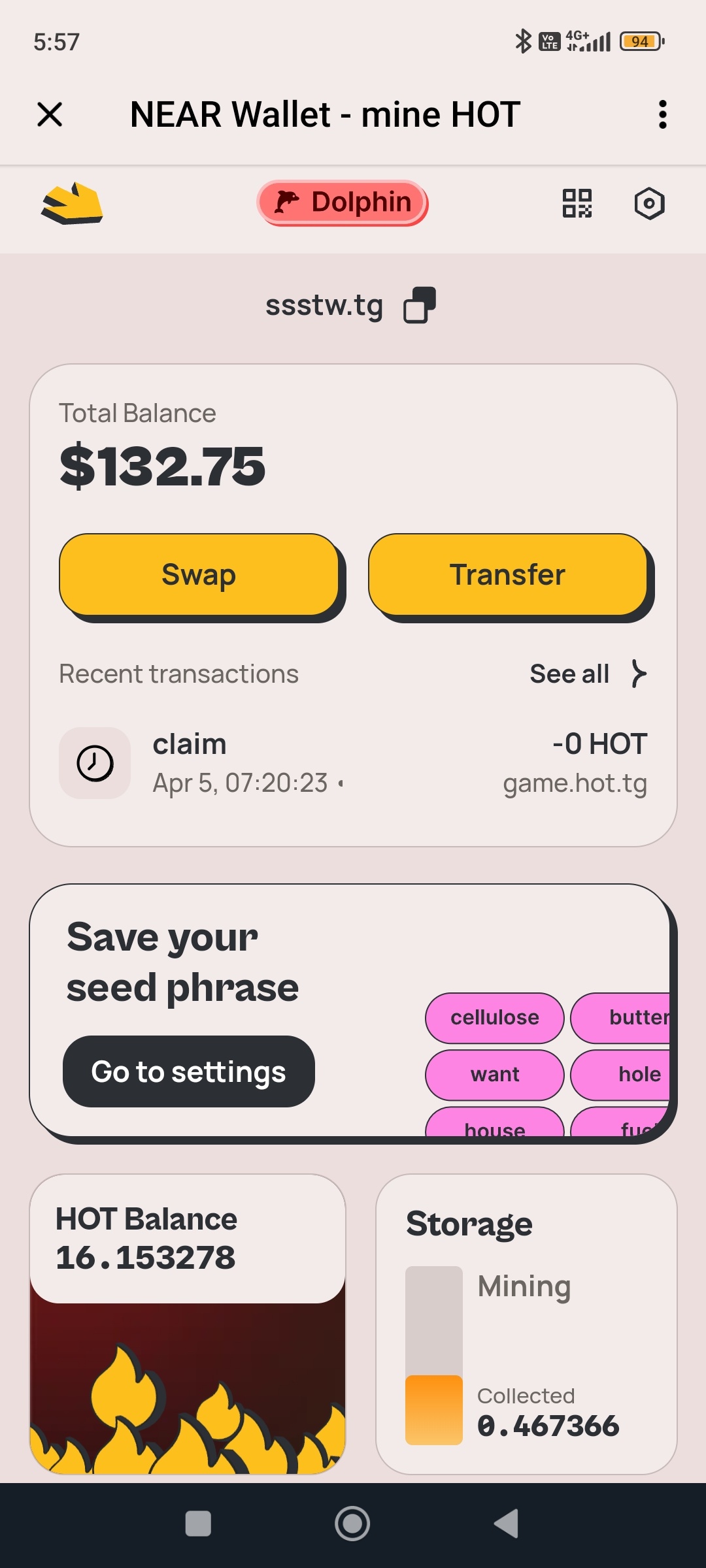This screenshot has height=1568, width=706.
Task: Go to the phone's home screen
Action: tap(352, 1524)
